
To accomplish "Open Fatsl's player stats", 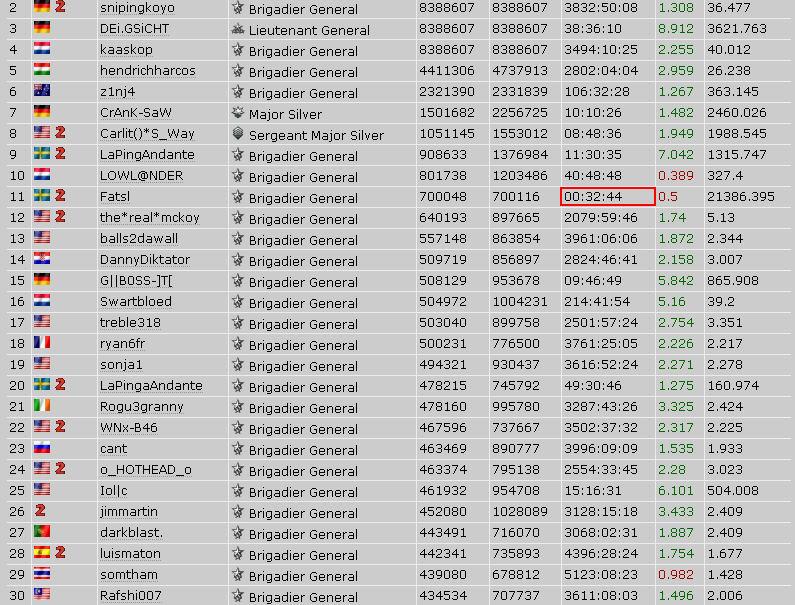I will click(x=115, y=197).
